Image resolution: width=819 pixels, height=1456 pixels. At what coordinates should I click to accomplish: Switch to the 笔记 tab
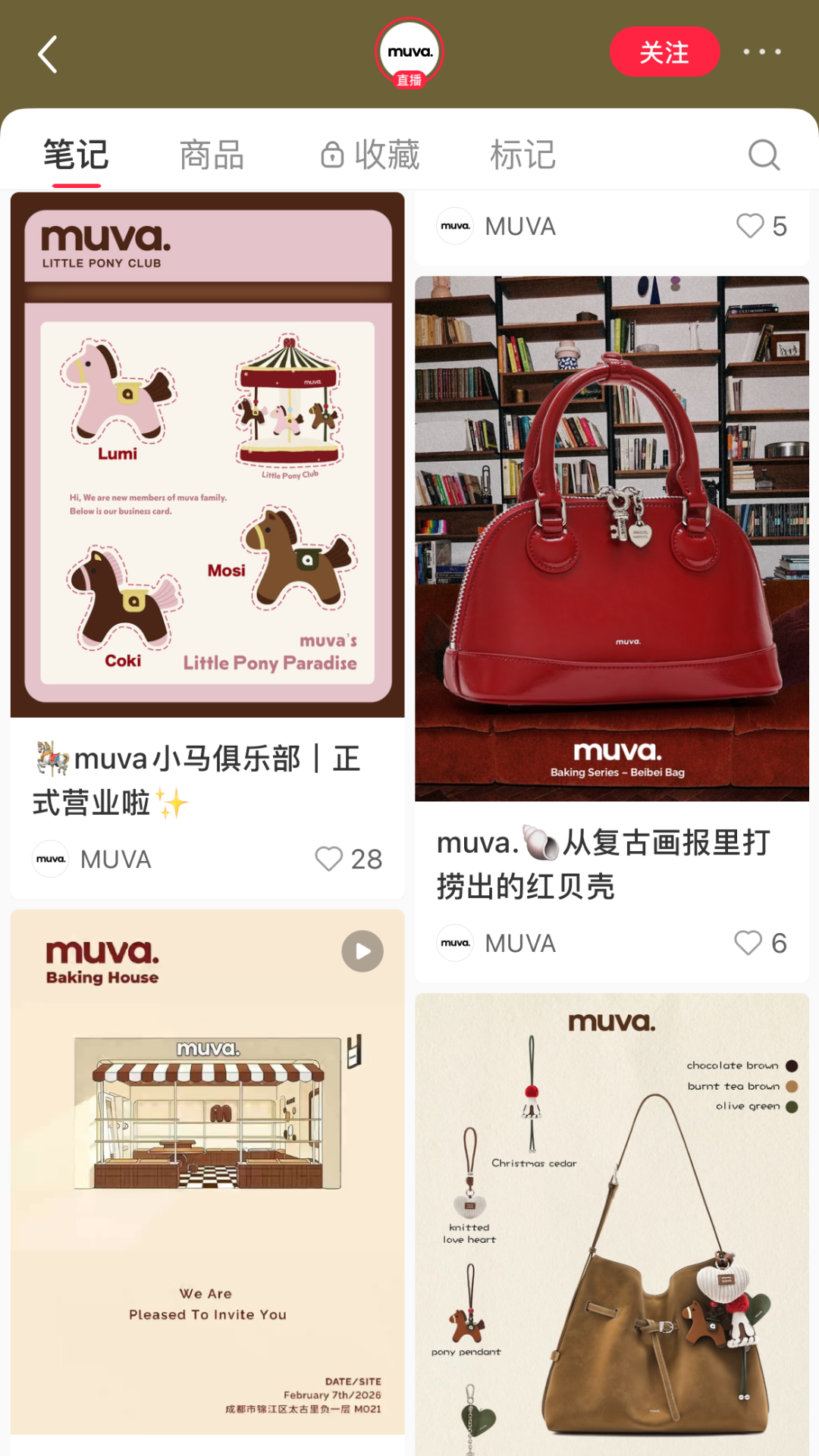pyautogui.click(x=76, y=155)
